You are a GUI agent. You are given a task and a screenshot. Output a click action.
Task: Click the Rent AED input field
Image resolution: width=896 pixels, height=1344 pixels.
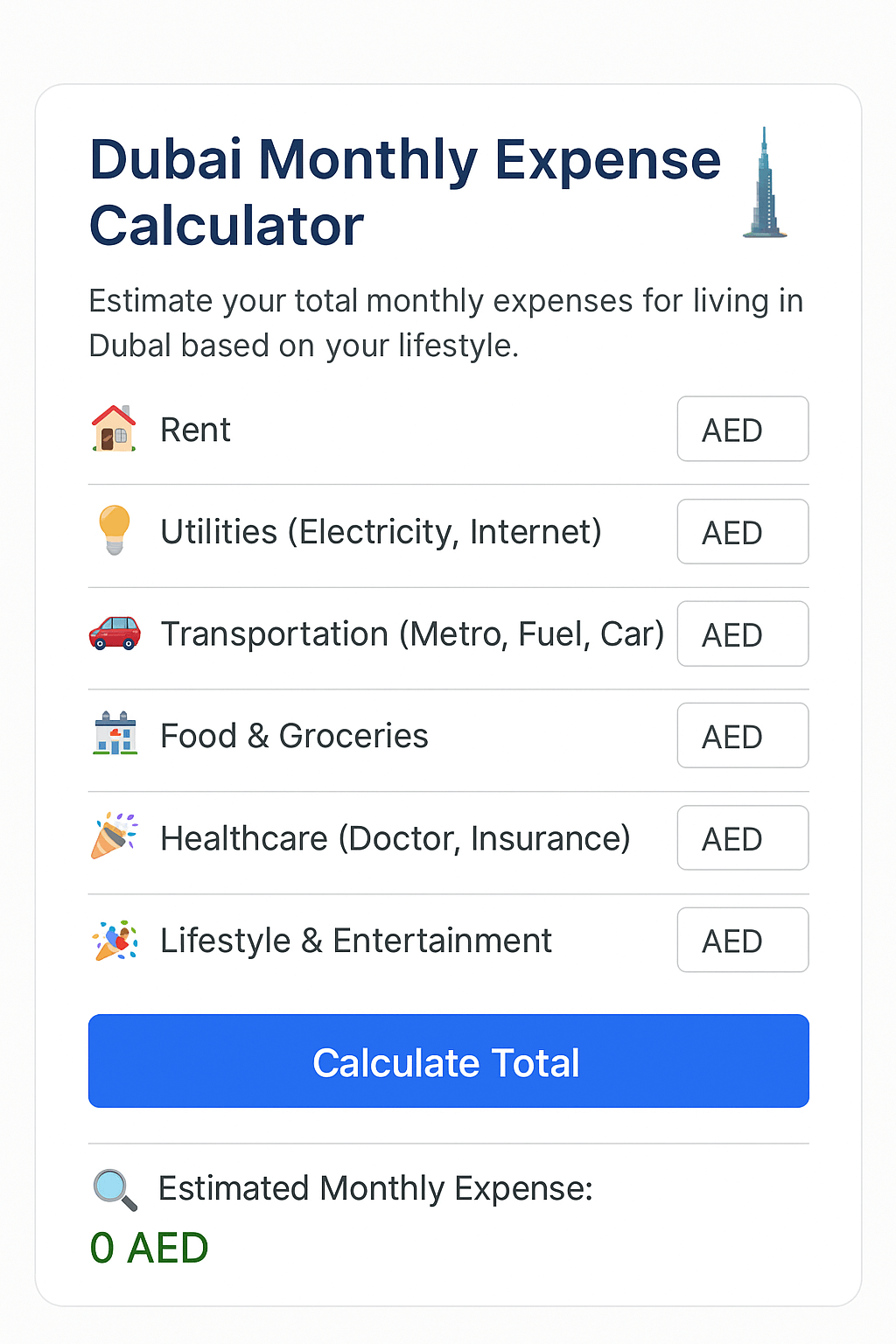[x=742, y=430]
